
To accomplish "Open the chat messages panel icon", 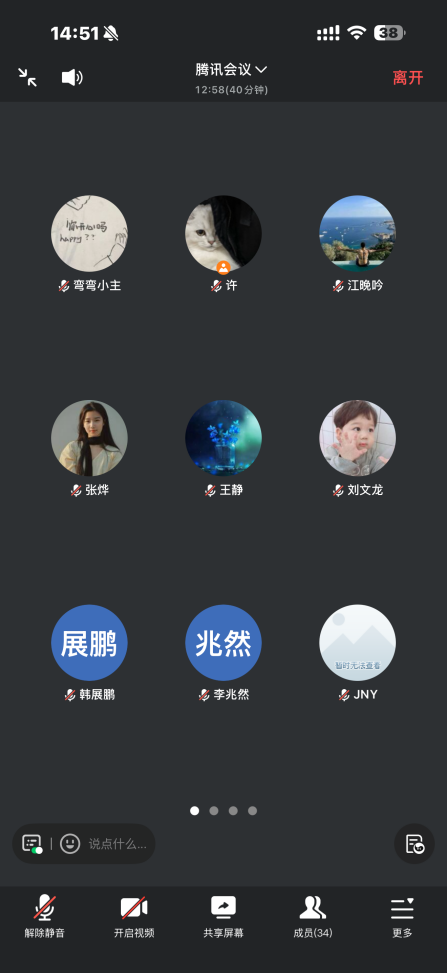I will (x=32, y=843).
